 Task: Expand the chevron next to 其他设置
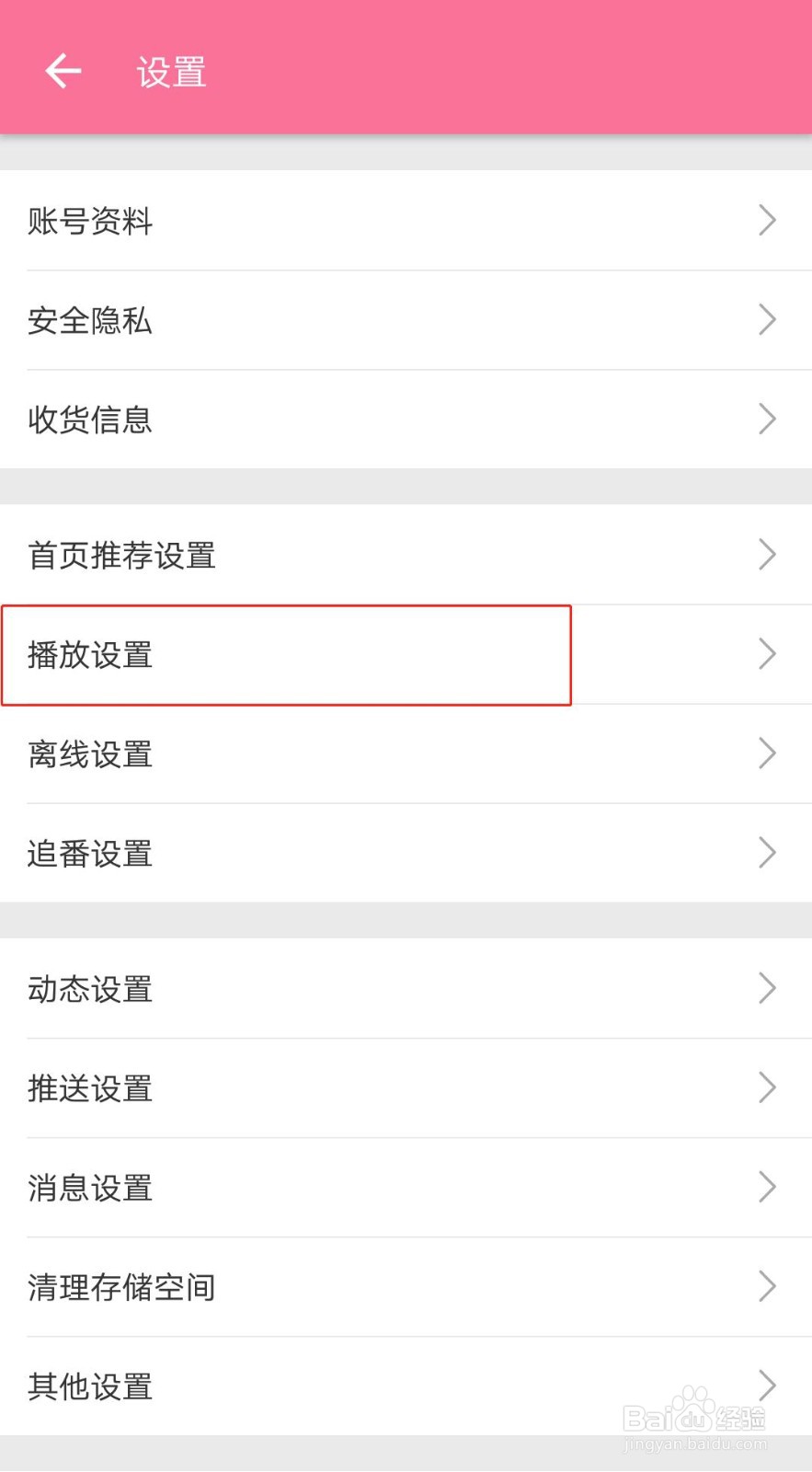767,1385
